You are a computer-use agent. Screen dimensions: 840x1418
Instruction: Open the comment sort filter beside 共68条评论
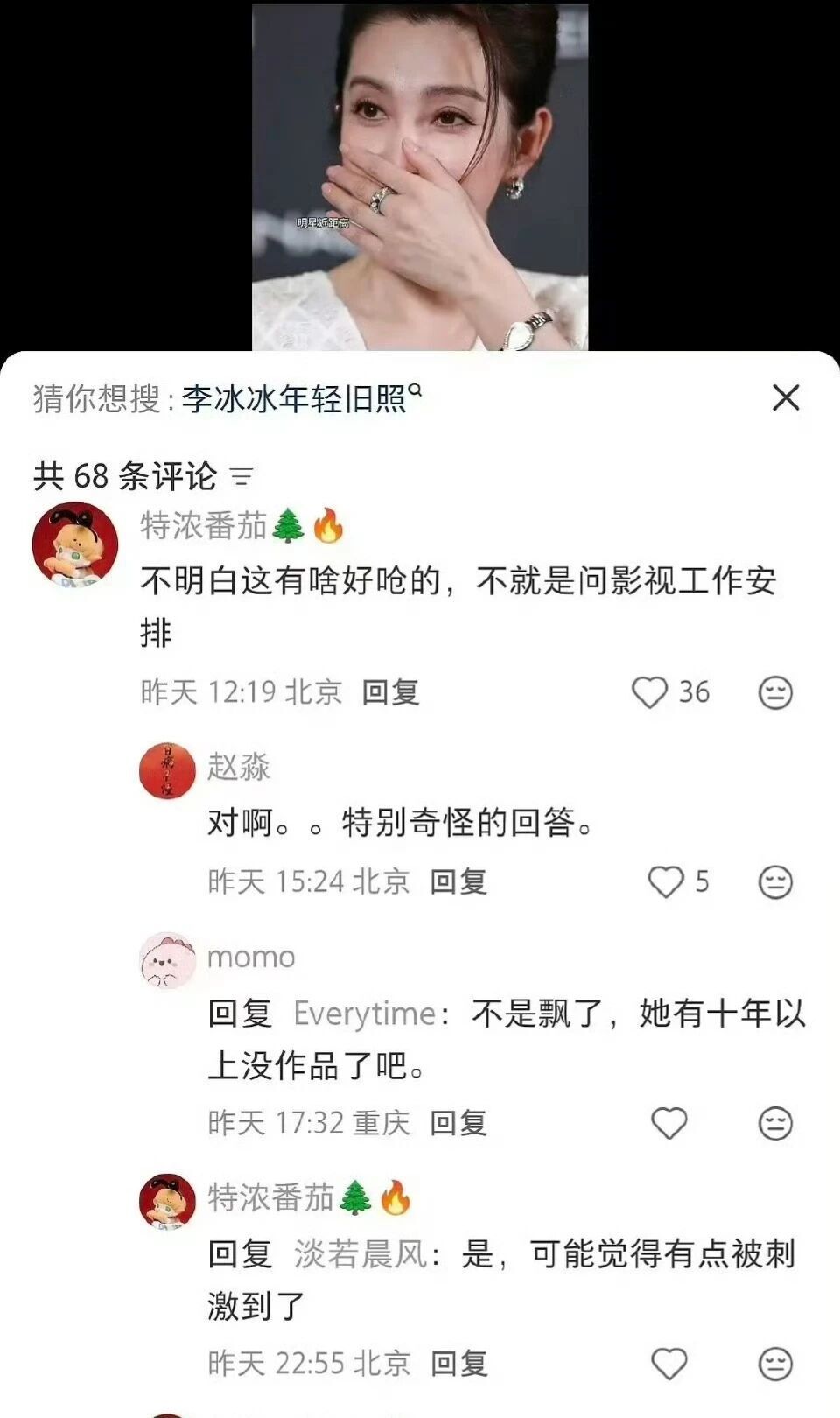(x=242, y=476)
